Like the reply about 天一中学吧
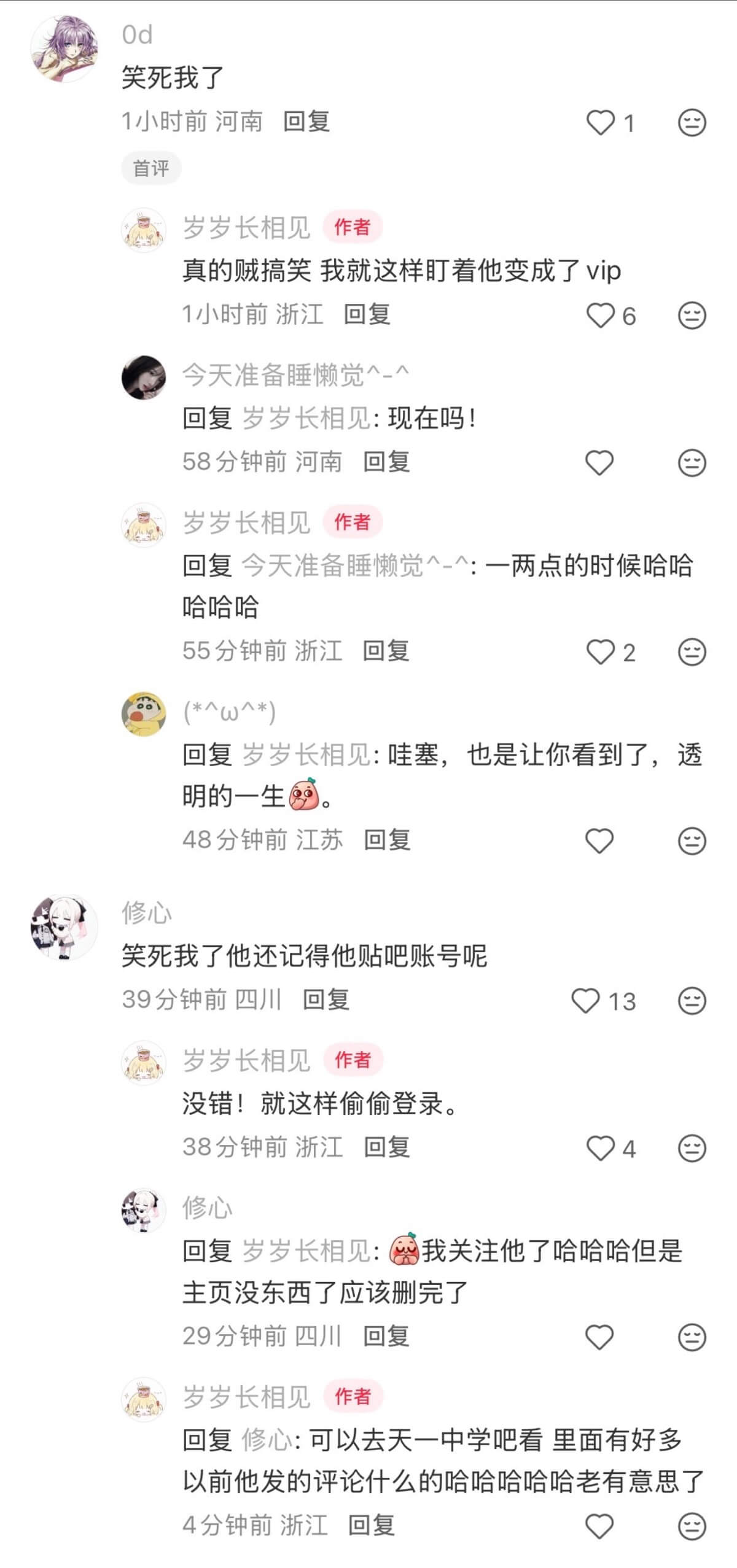This screenshot has height=1568, width=737. click(599, 1526)
